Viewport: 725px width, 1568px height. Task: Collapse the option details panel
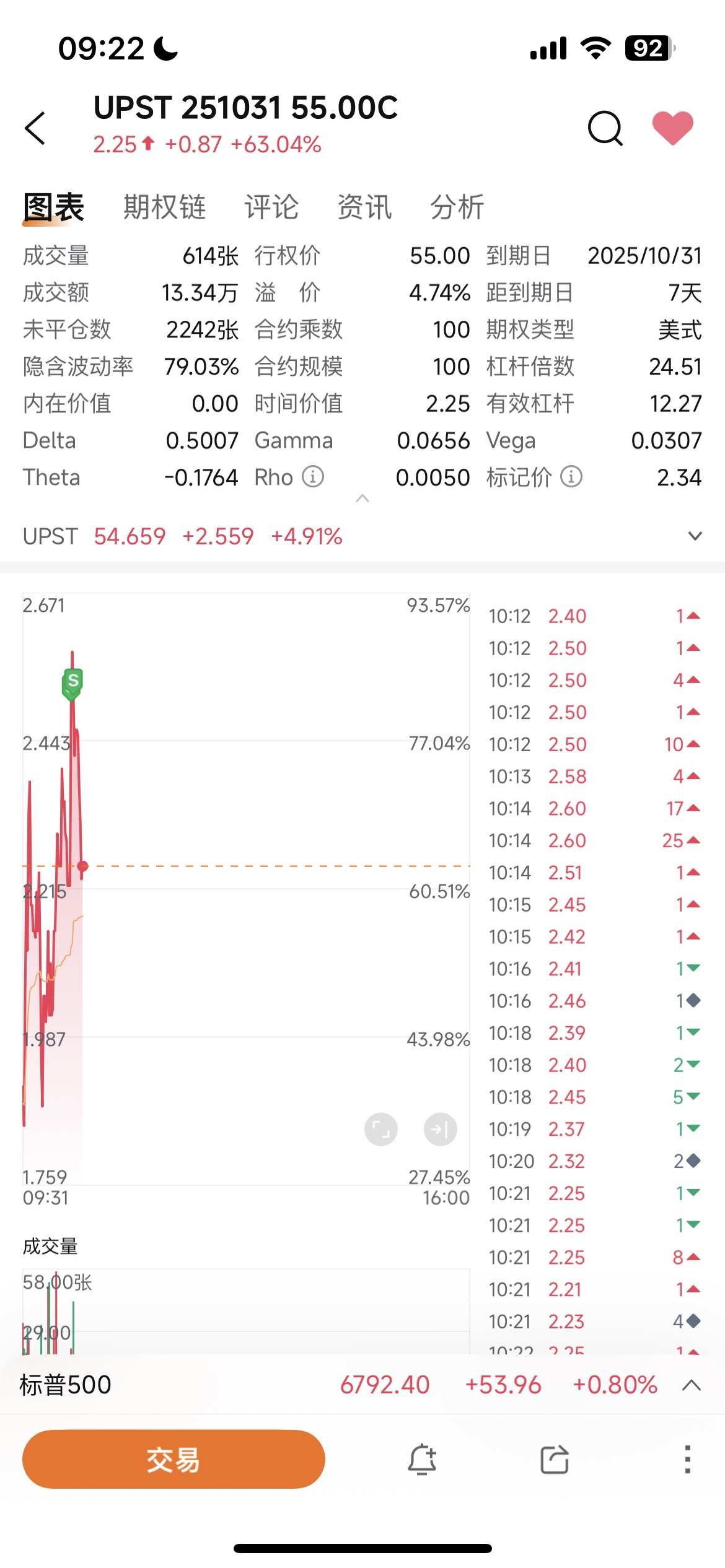click(362, 499)
